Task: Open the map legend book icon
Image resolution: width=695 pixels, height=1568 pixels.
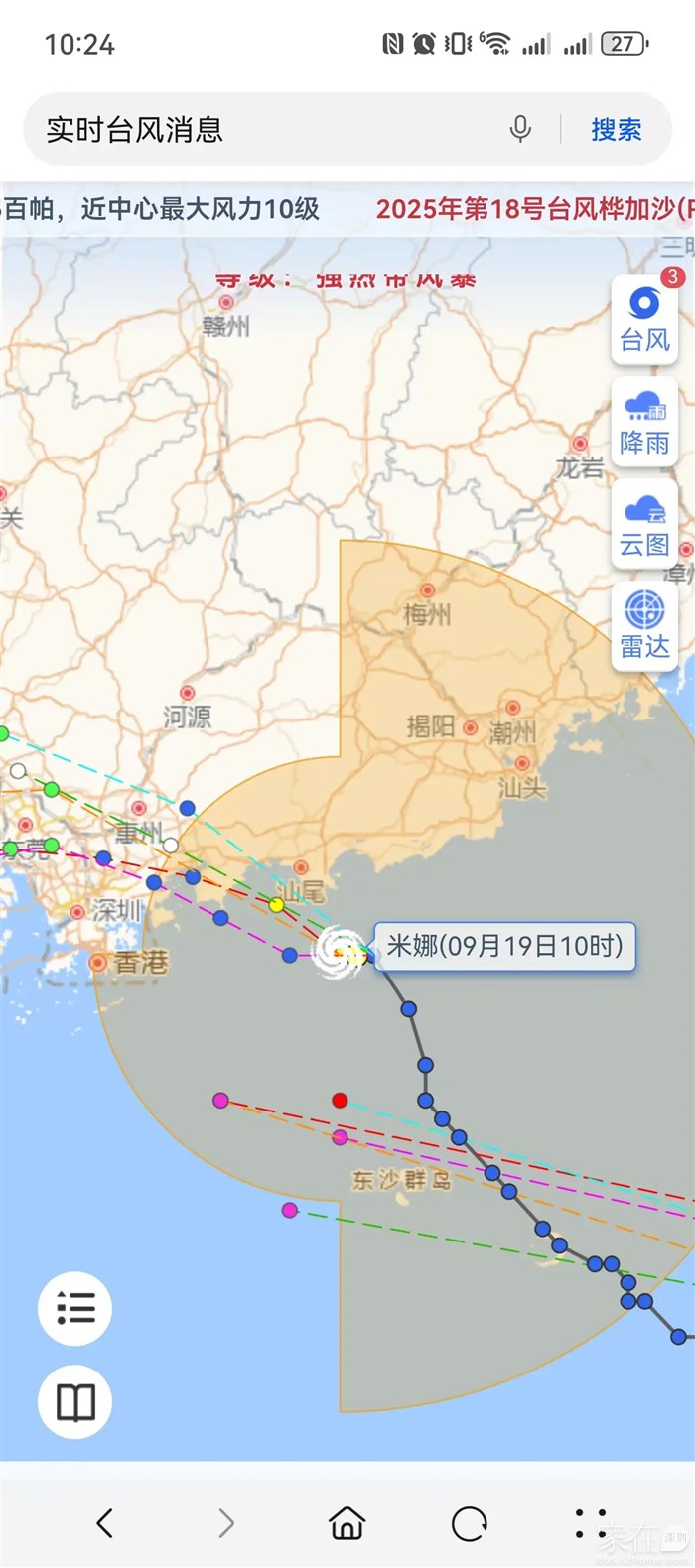Action: click(75, 1401)
